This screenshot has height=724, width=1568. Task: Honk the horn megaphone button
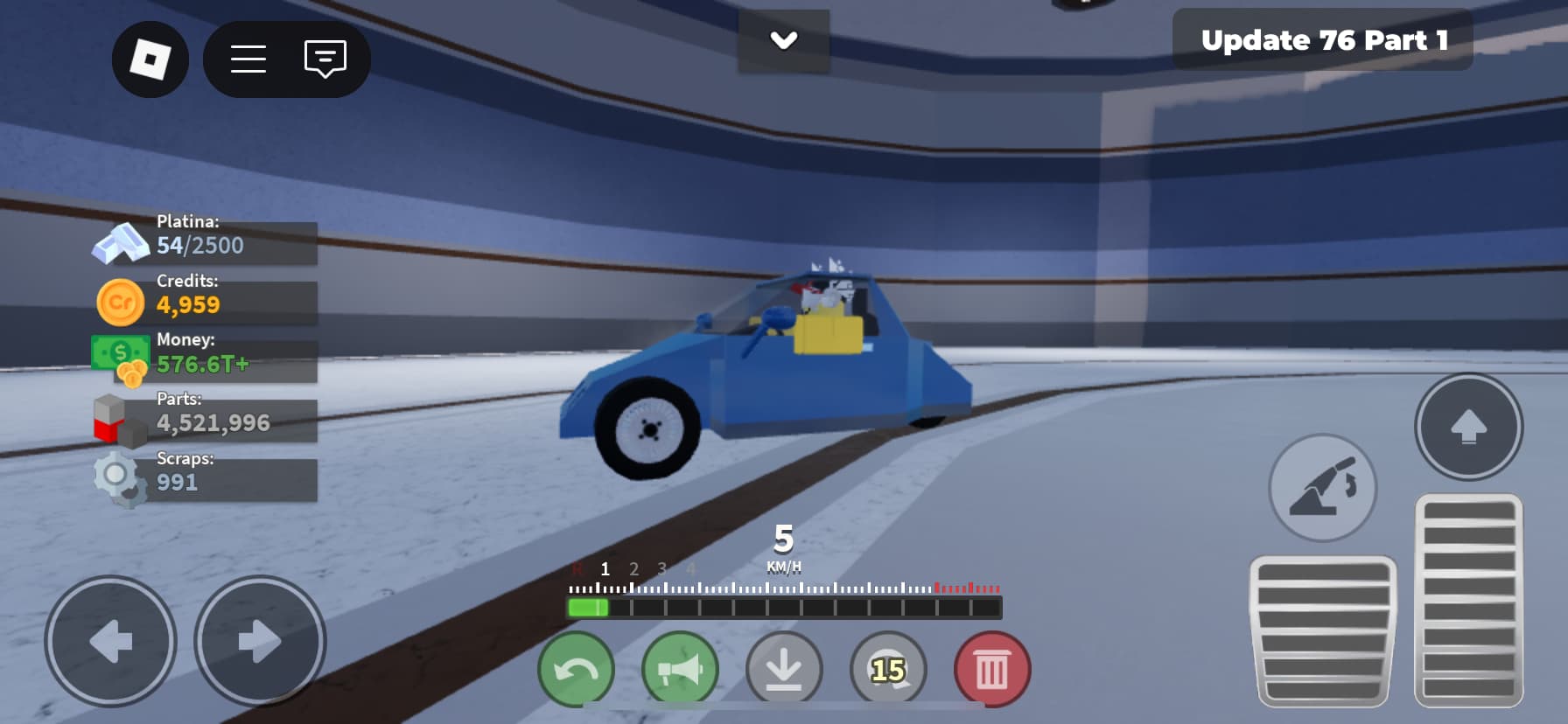pyautogui.click(x=680, y=670)
